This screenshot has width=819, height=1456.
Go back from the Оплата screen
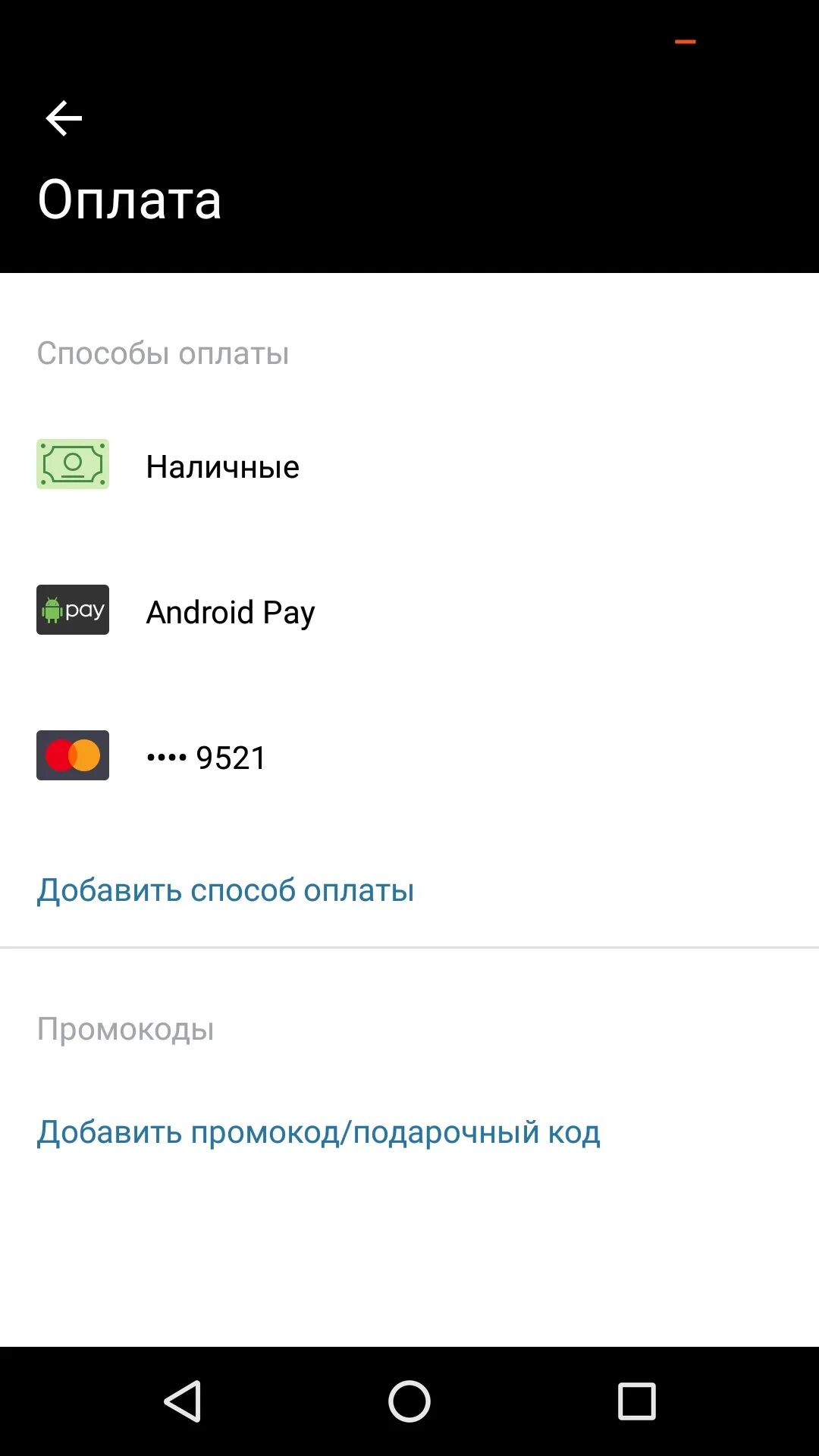(x=64, y=118)
